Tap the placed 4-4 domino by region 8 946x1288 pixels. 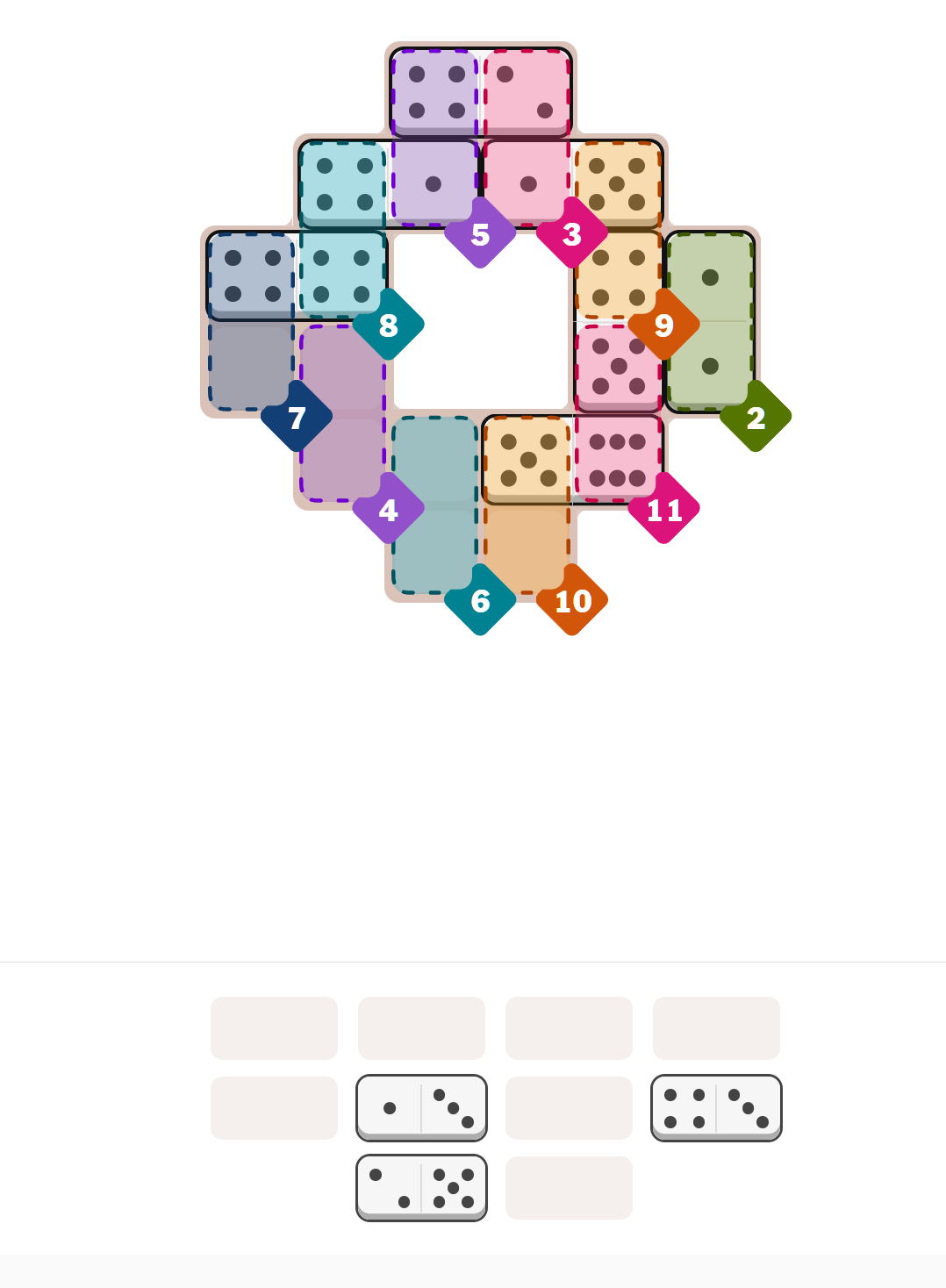(x=297, y=275)
